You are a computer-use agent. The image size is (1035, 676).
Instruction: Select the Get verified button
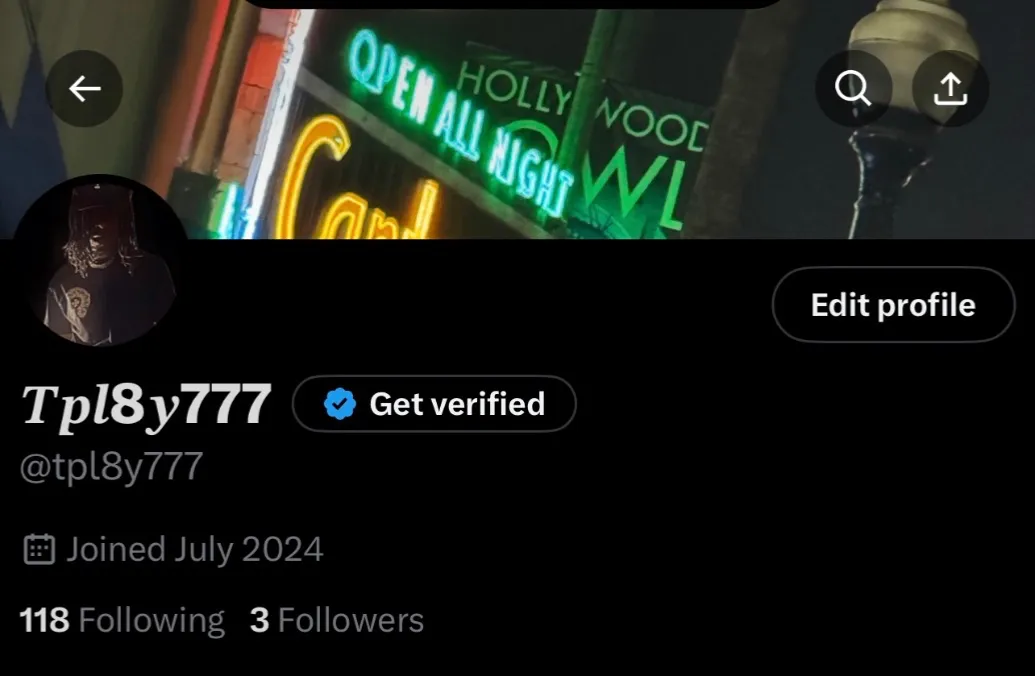tap(434, 404)
